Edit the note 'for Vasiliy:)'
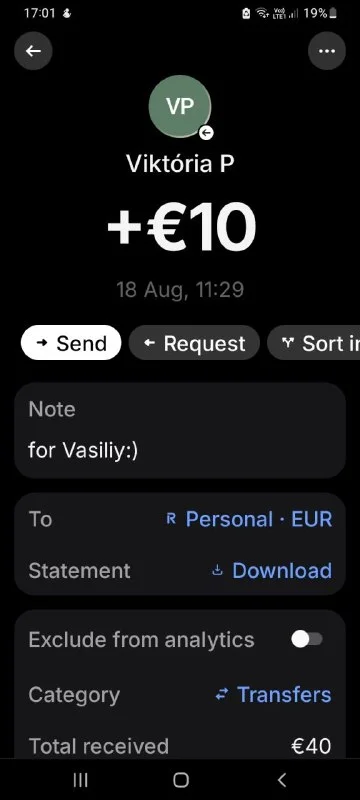This screenshot has height=800, width=360. 180,430
